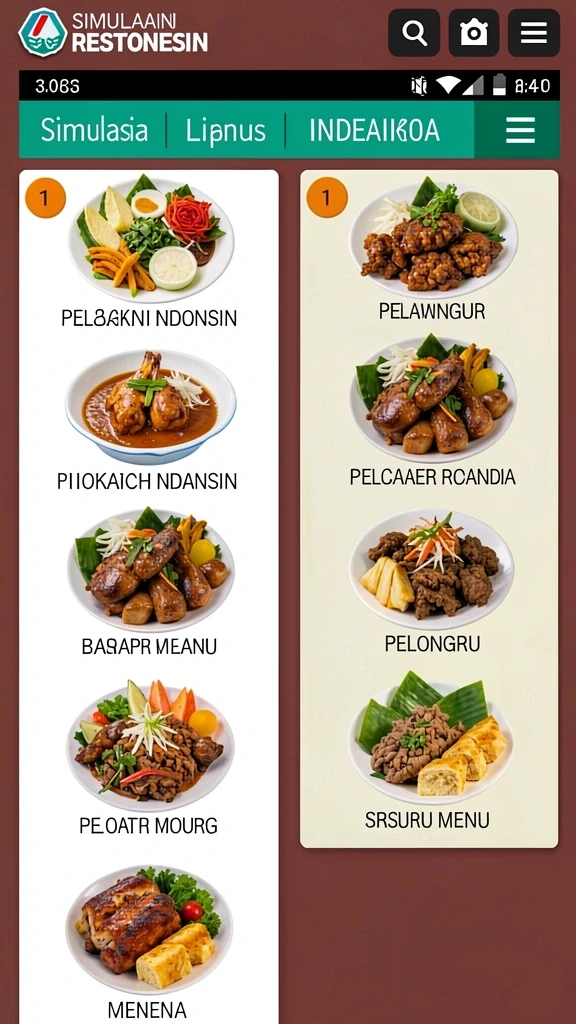Select the INDEAIKOA tab
Screen dimensions: 576x1024
click(x=374, y=130)
